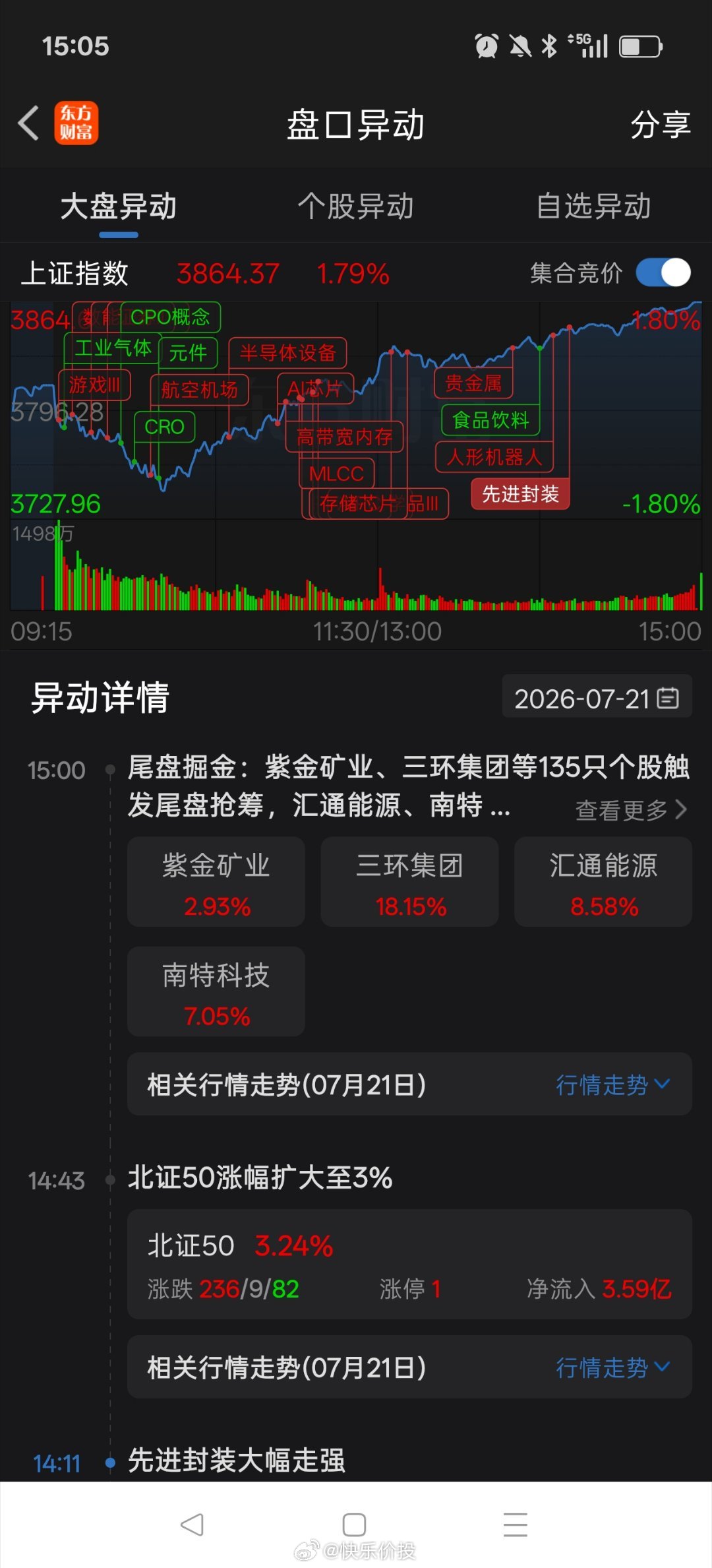Tap 查看更多 for the 尾盘掘金 event
The image size is (712, 1568).
[631, 809]
